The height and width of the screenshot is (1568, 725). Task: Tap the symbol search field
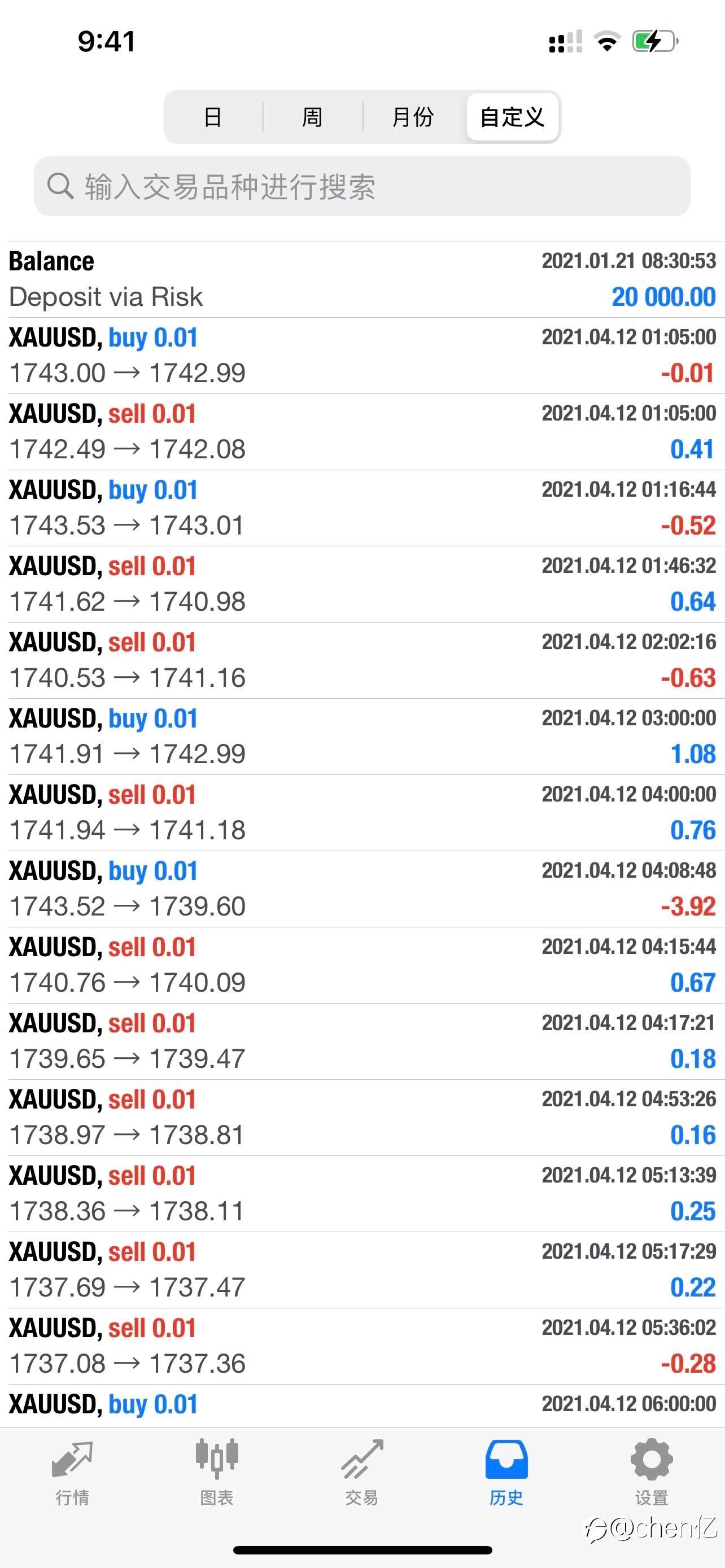(362, 186)
